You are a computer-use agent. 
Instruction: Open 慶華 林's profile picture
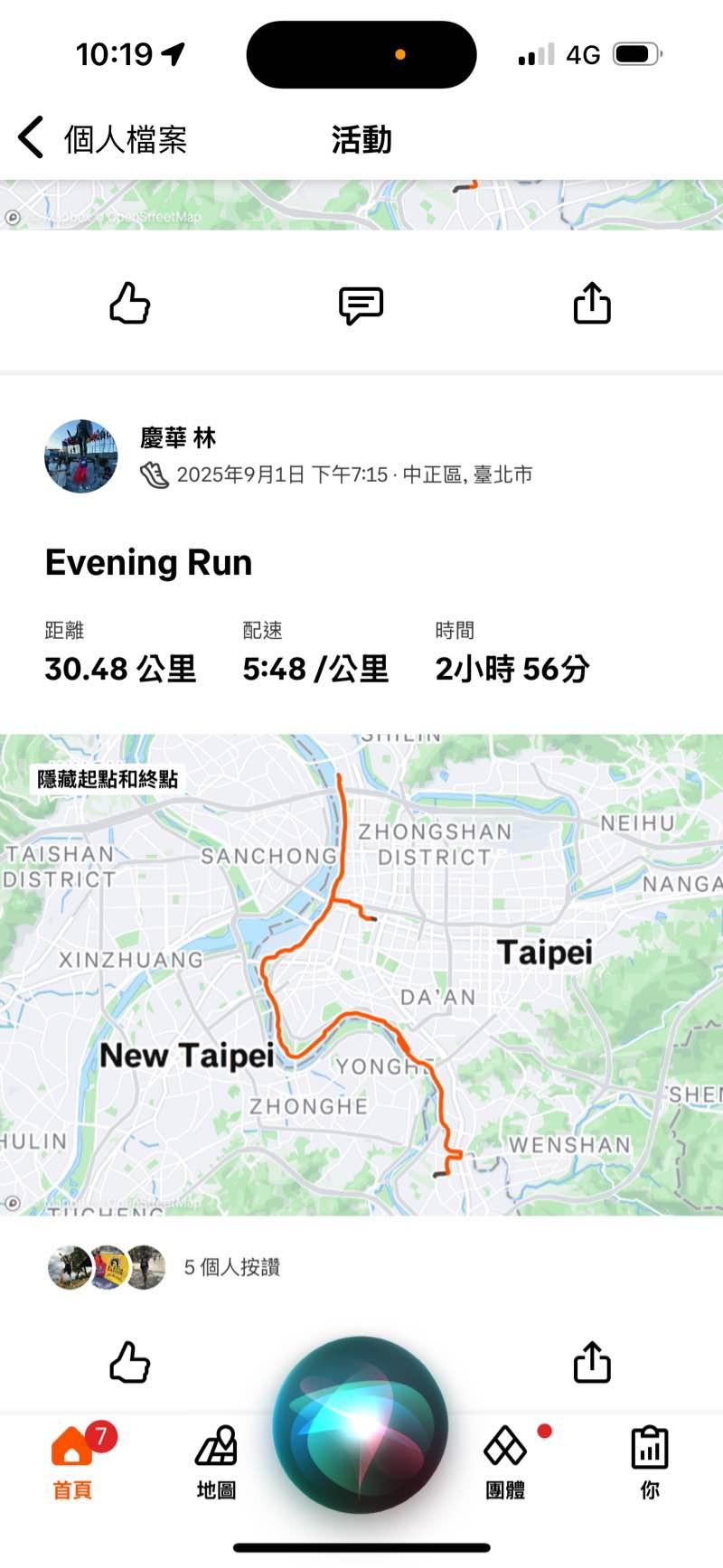(x=81, y=456)
